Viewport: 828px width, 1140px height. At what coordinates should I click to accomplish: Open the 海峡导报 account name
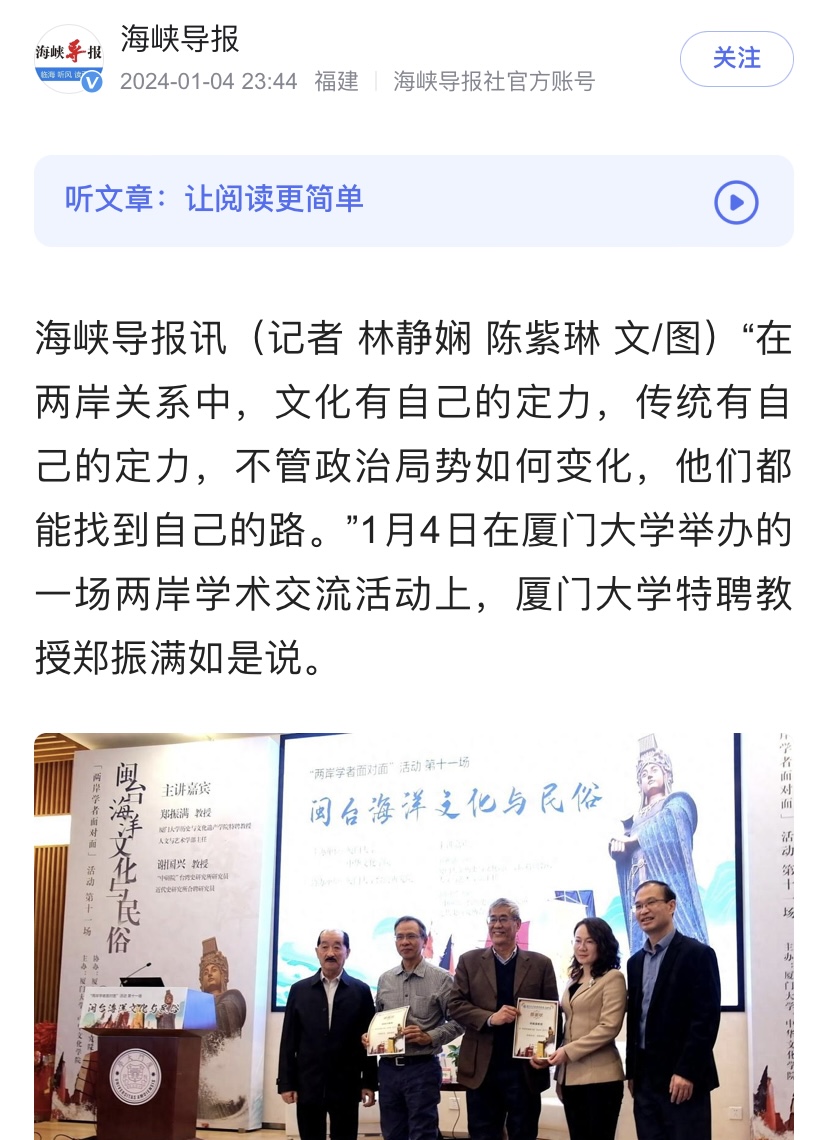click(180, 39)
